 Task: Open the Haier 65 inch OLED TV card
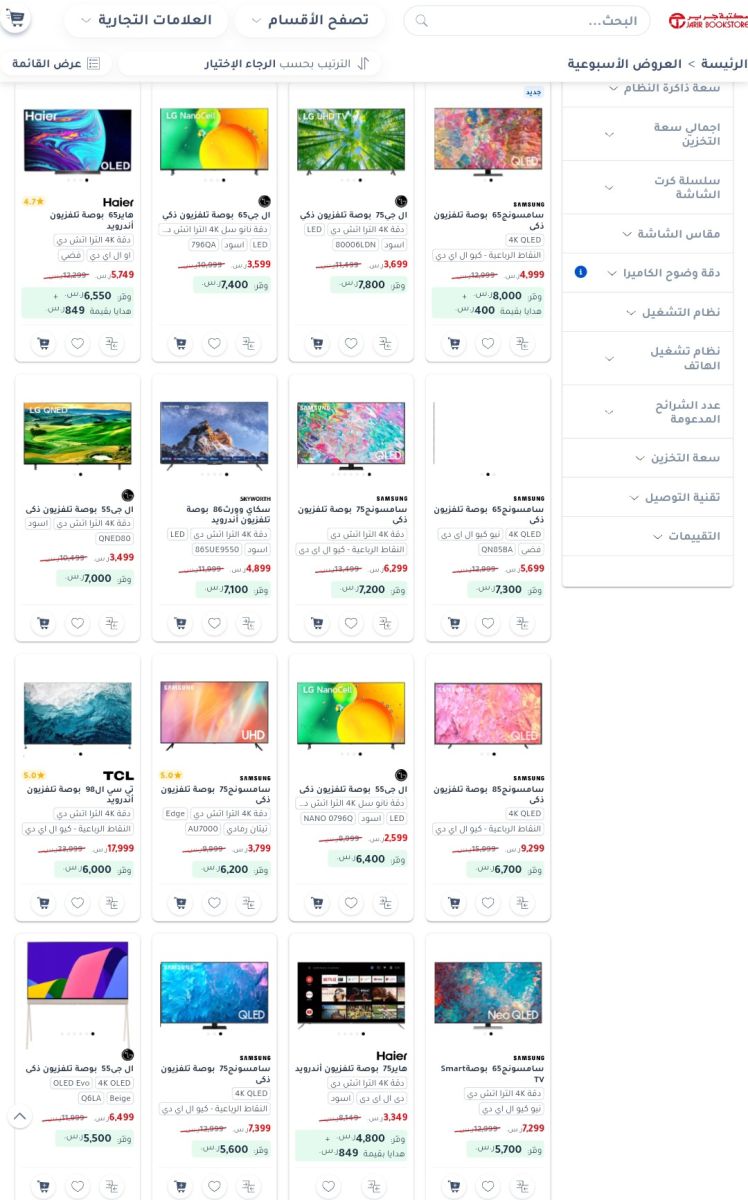click(x=77, y=140)
